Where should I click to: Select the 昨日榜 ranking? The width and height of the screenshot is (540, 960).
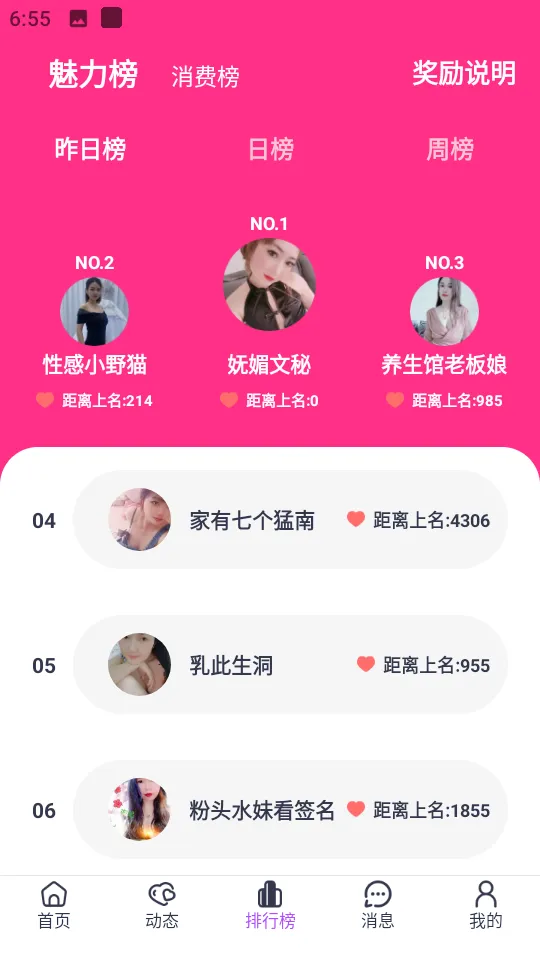click(x=91, y=149)
